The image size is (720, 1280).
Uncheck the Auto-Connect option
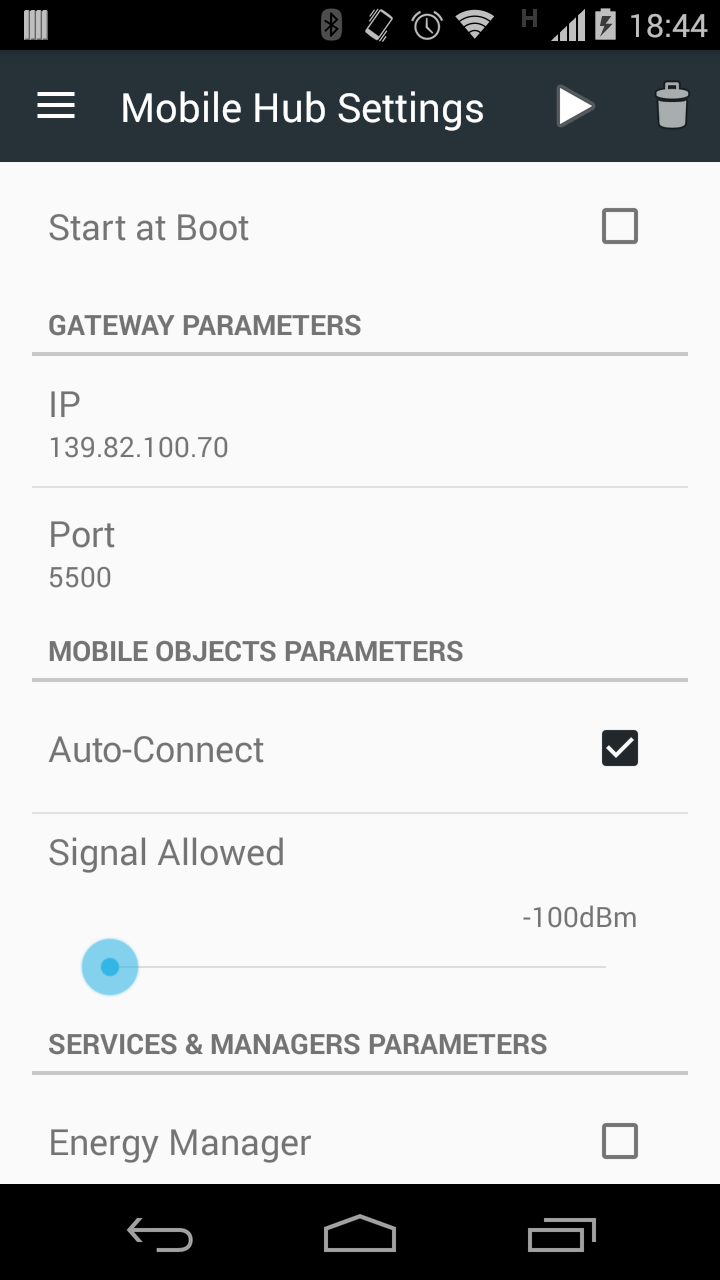(x=619, y=748)
